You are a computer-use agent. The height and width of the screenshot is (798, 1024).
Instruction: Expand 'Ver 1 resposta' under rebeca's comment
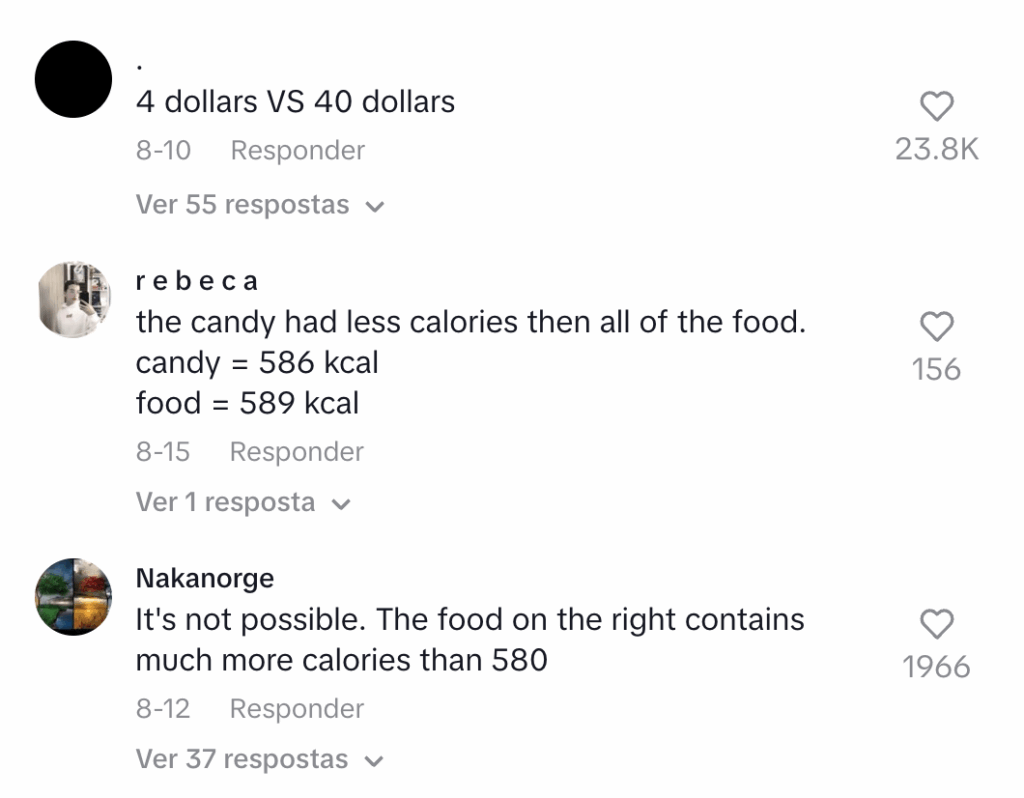coord(243,502)
